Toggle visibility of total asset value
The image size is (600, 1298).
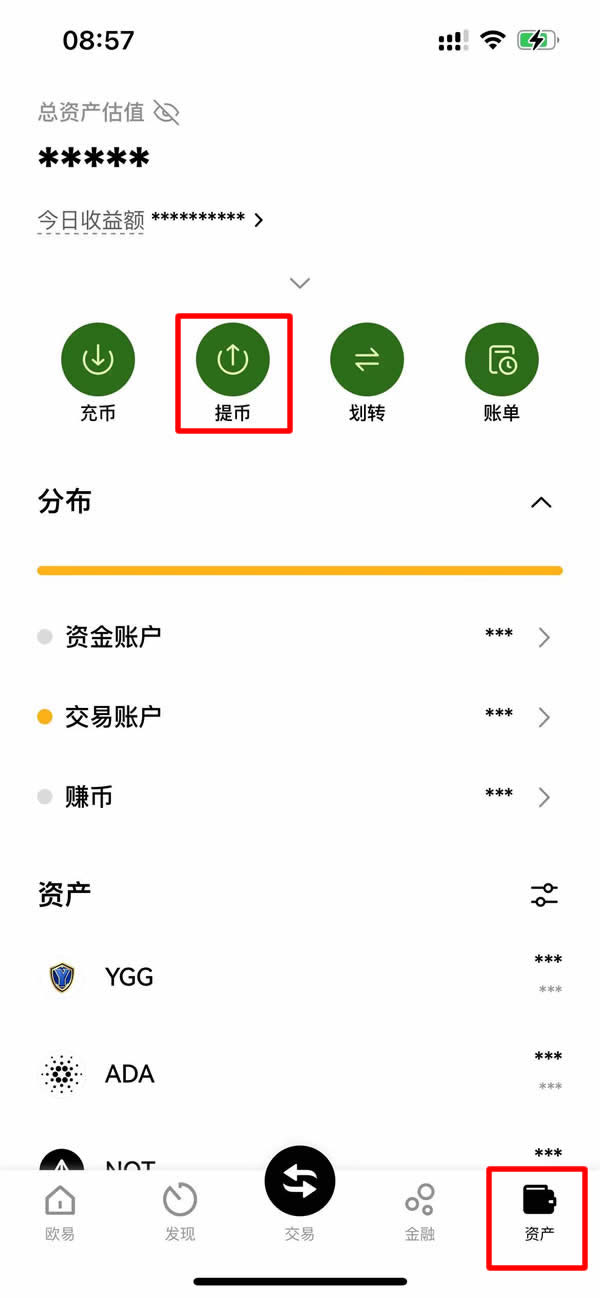pos(167,112)
